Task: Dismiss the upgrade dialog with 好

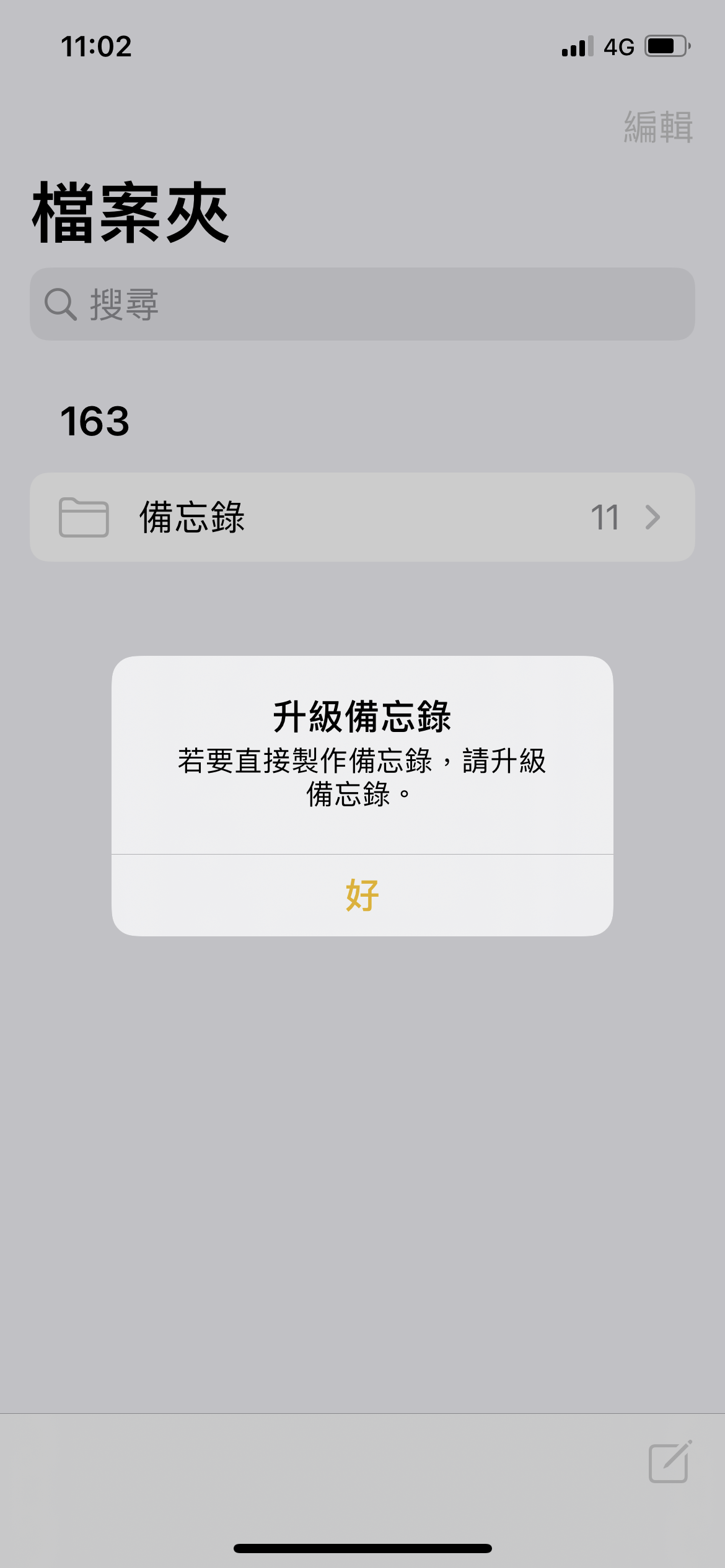Action: tap(362, 895)
